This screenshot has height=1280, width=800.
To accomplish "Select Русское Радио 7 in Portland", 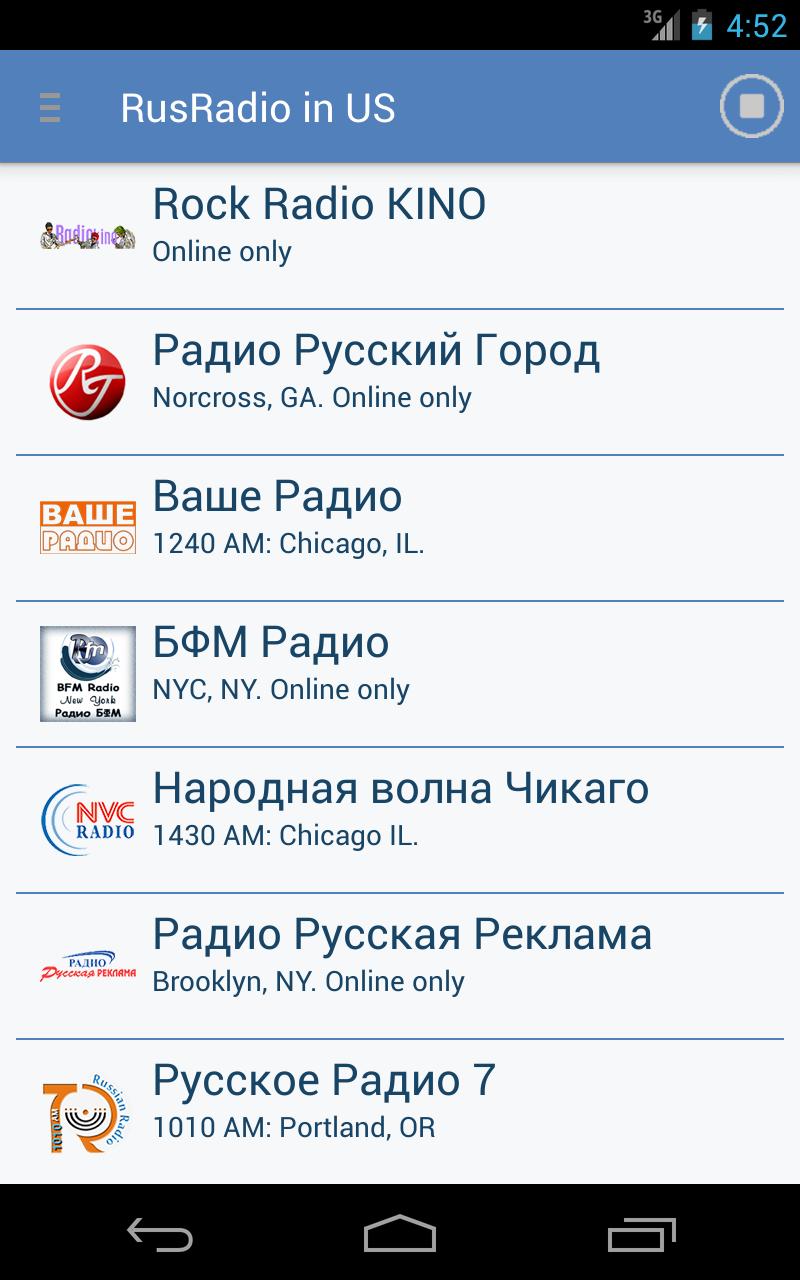I will pos(400,1112).
